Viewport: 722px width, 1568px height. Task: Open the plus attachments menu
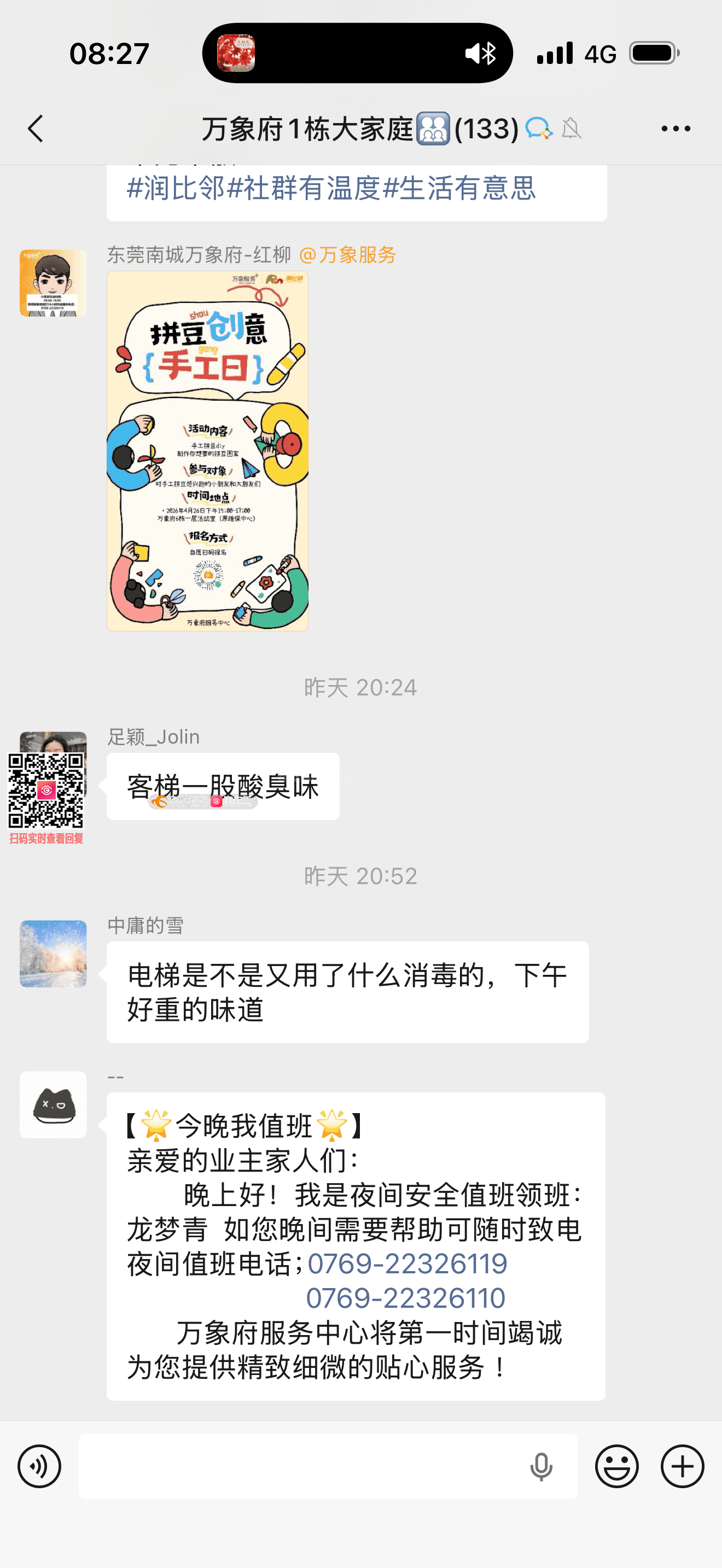click(x=683, y=1466)
